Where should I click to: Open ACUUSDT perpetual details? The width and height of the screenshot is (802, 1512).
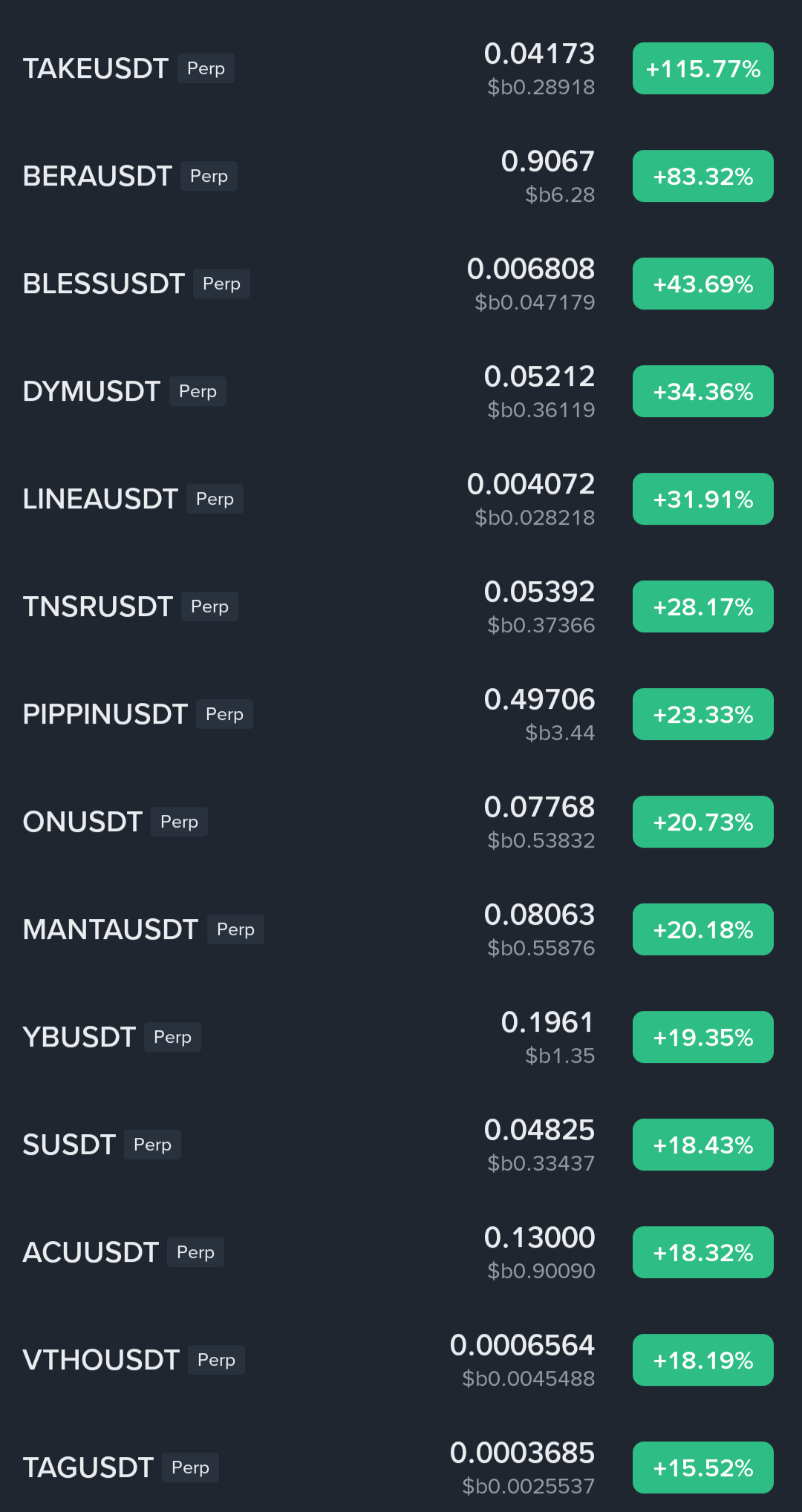[91, 1253]
